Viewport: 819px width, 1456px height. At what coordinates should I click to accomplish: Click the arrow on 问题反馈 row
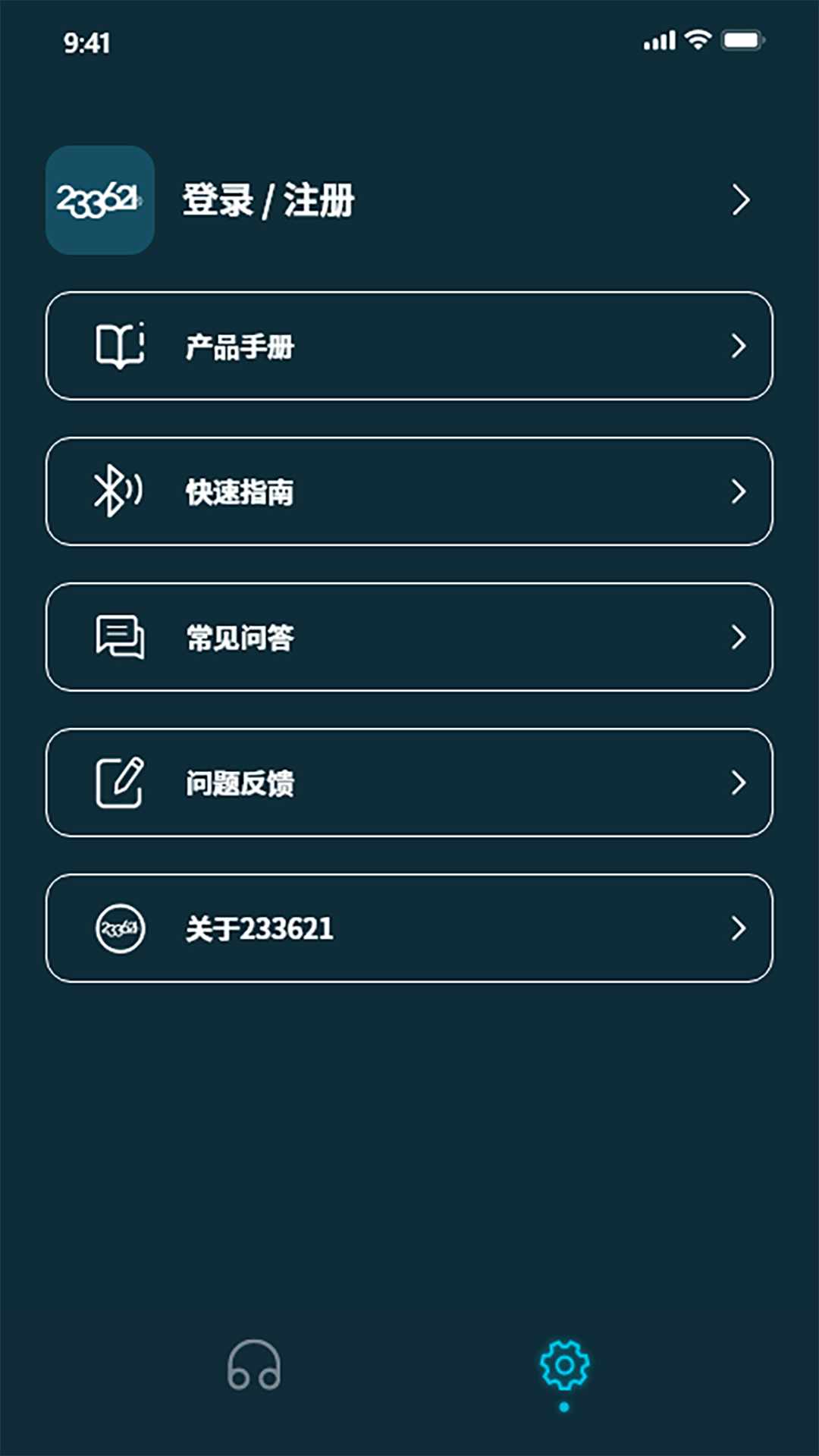click(x=738, y=783)
